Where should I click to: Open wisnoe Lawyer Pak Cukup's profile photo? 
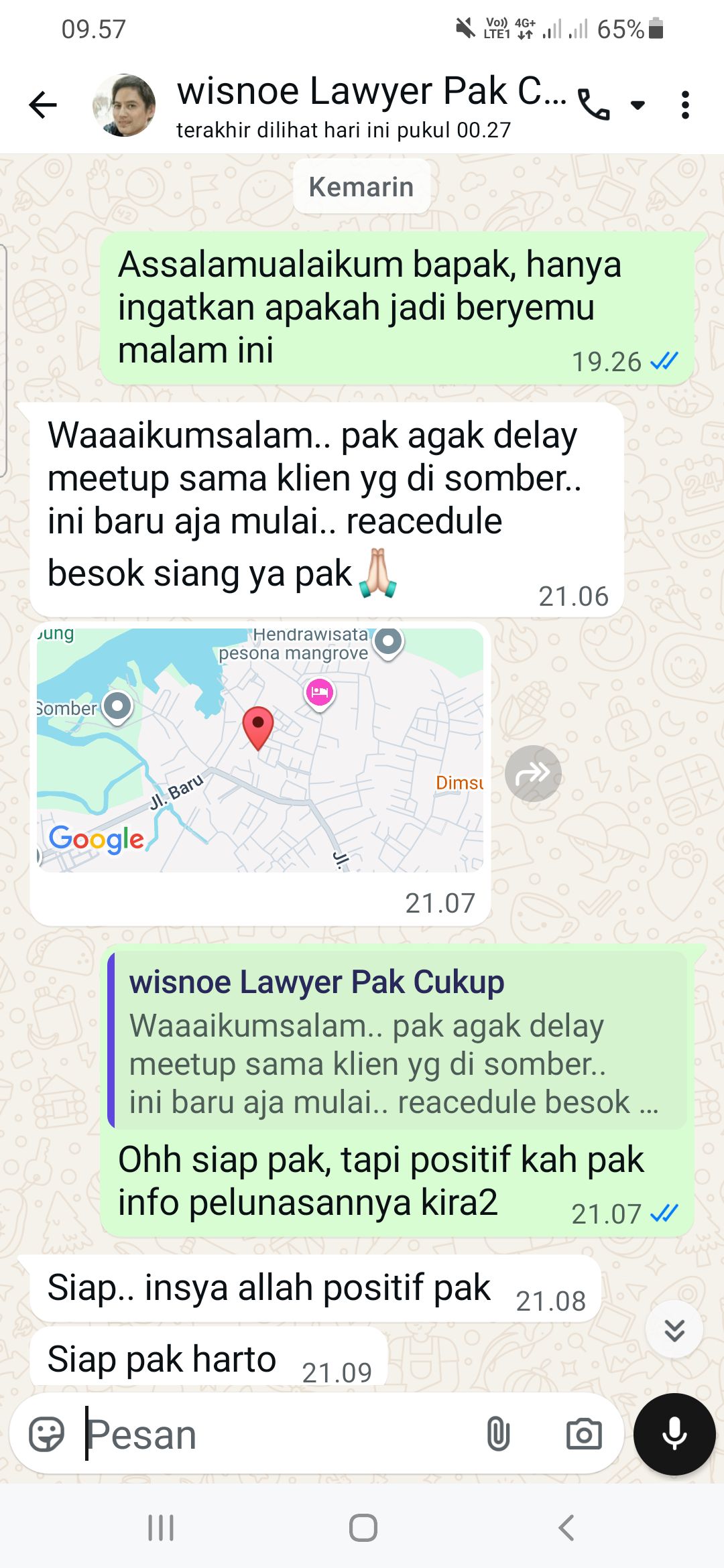click(124, 105)
